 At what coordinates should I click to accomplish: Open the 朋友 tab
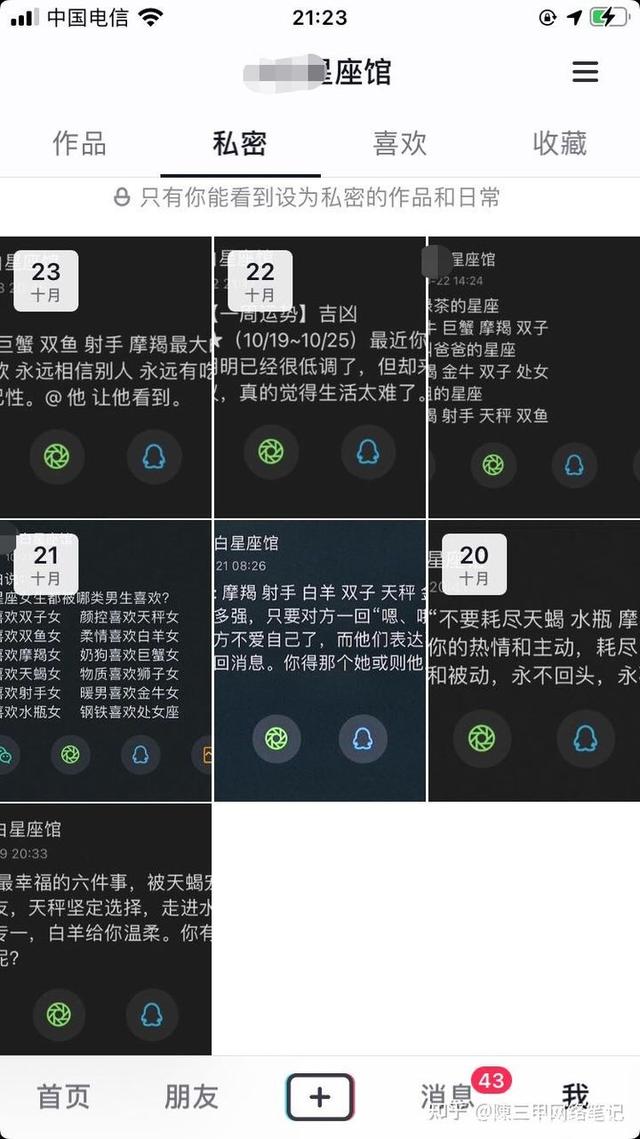click(191, 1096)
